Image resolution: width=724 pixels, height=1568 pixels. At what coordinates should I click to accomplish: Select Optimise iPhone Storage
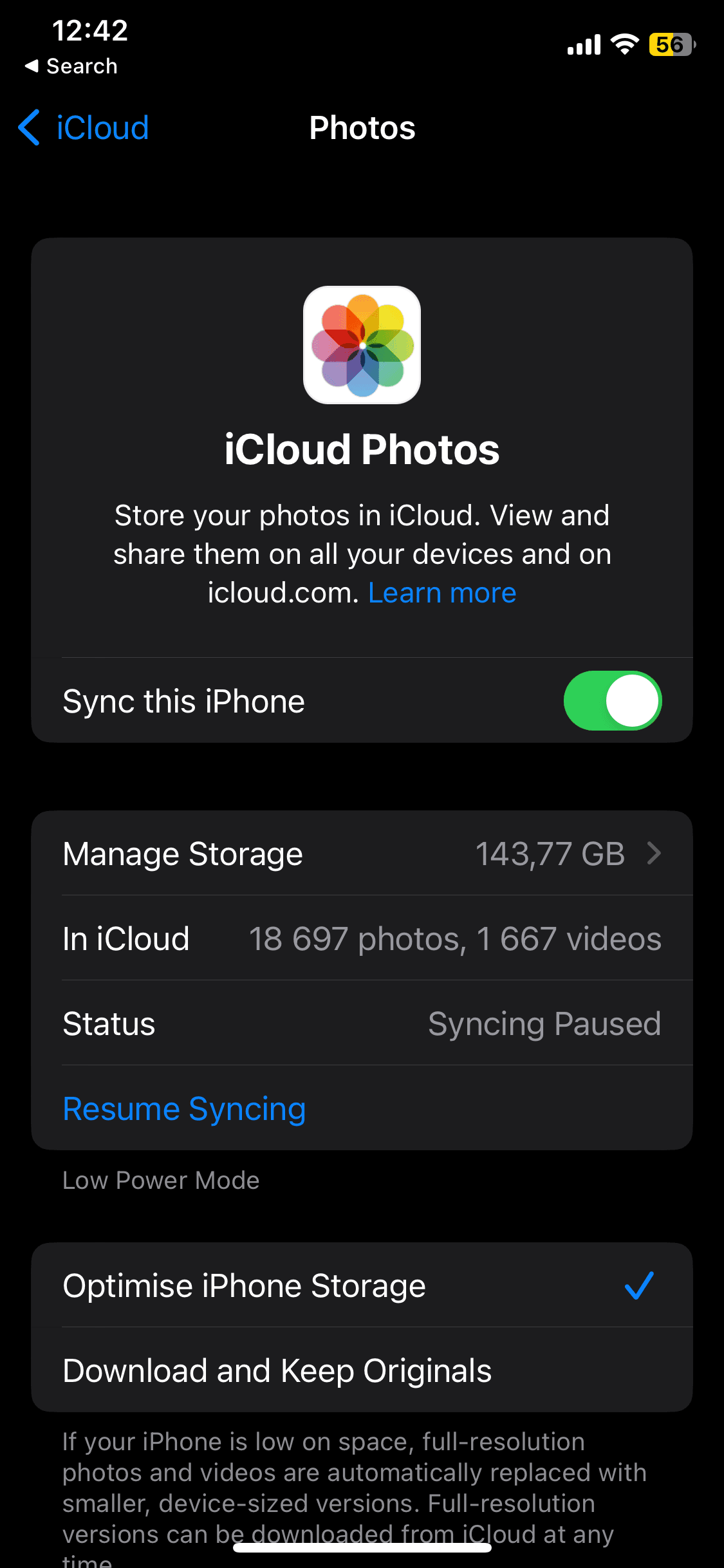click(362, 1285)
